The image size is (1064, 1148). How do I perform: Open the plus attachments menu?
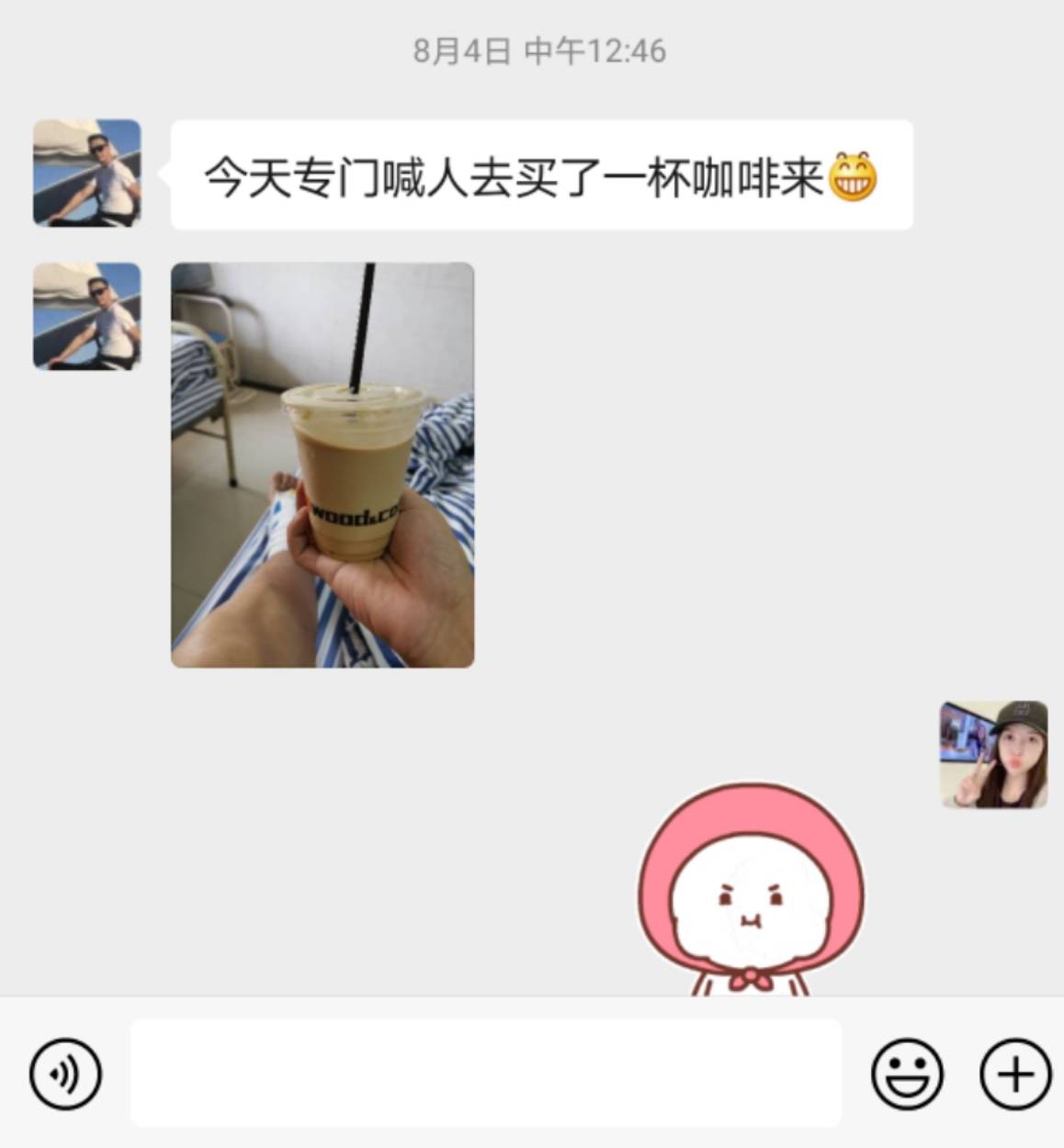coord(1015,1074)
